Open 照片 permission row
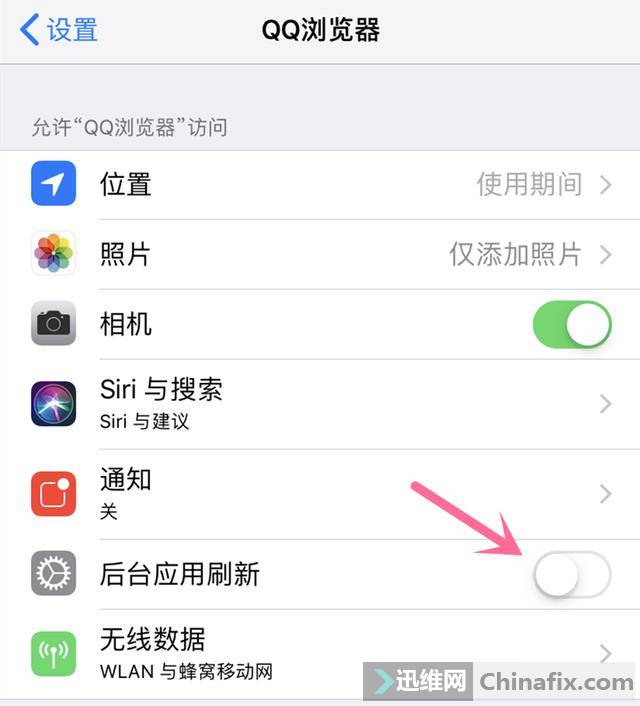The height and width of the screenshot is (706, 640). tap(320, 255)
